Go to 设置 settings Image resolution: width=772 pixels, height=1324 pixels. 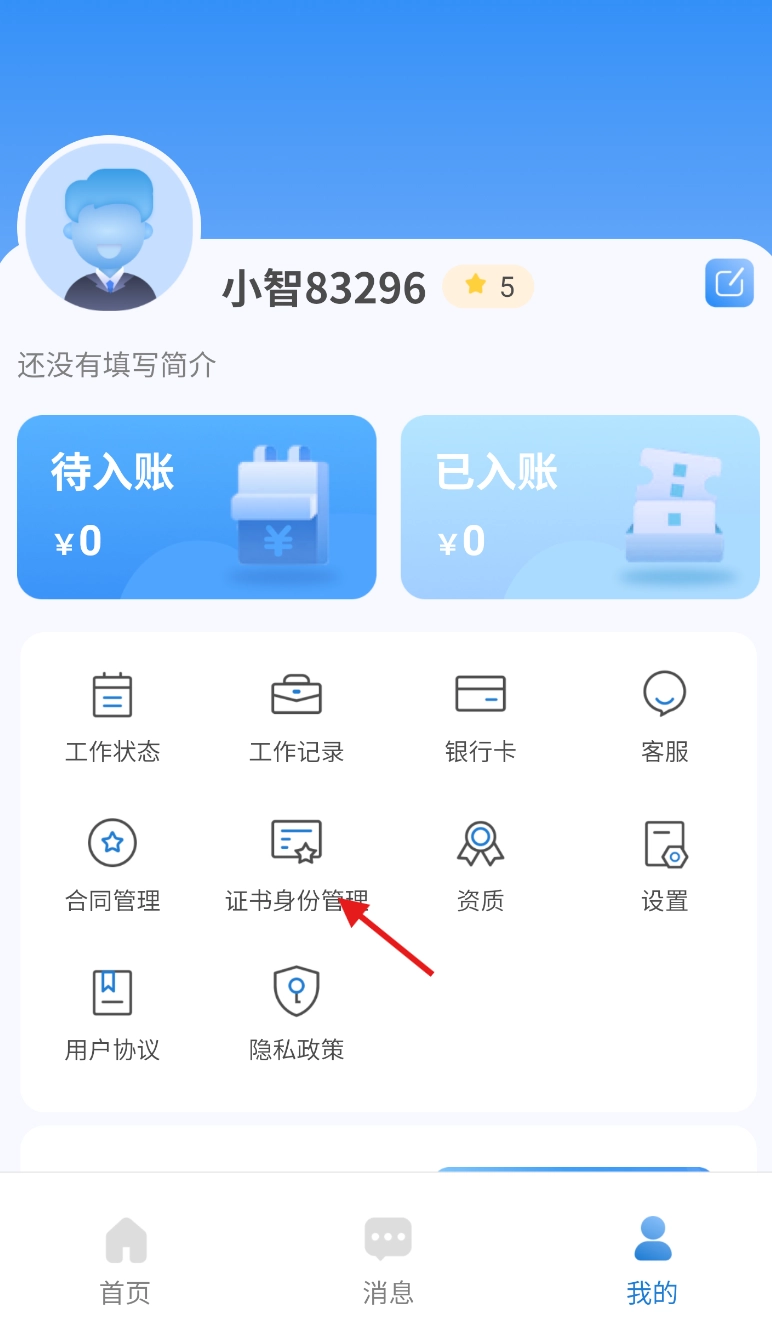coord(664,865)
